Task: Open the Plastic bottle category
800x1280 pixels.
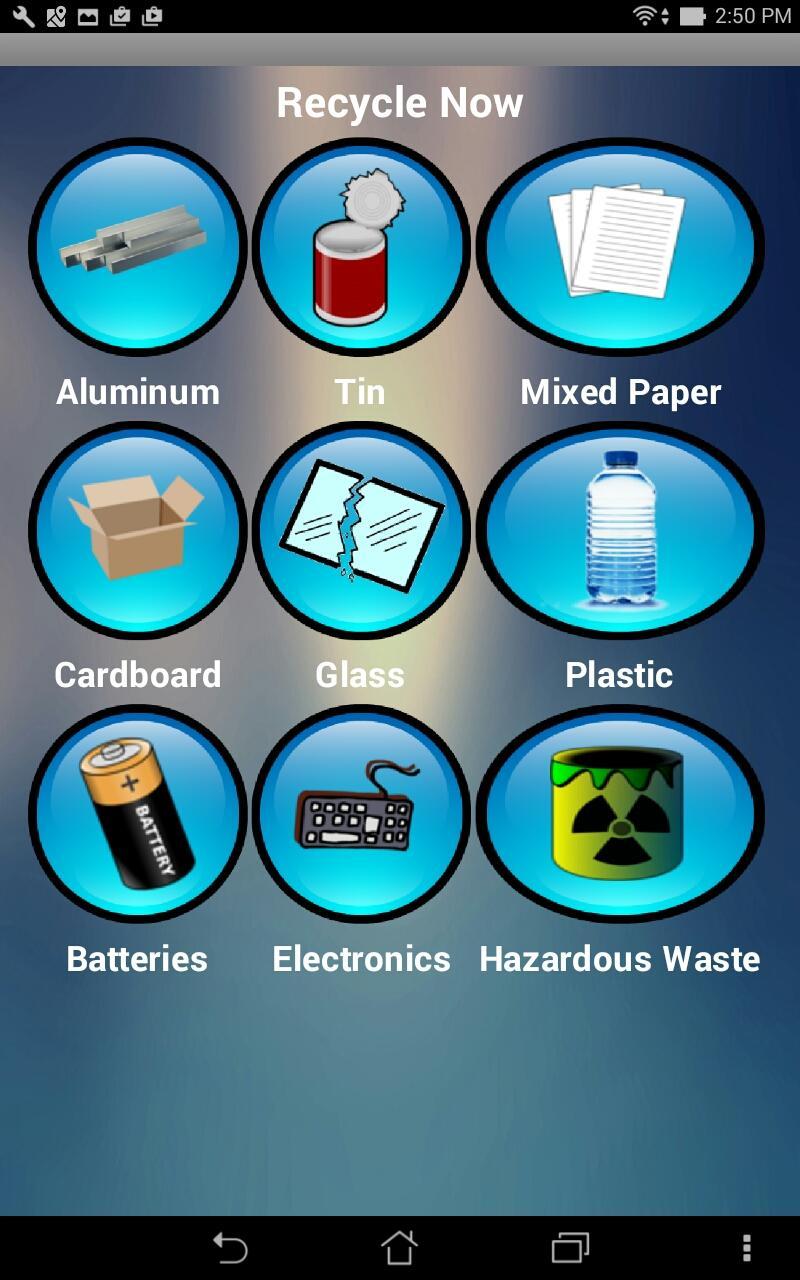Action: 620,530
